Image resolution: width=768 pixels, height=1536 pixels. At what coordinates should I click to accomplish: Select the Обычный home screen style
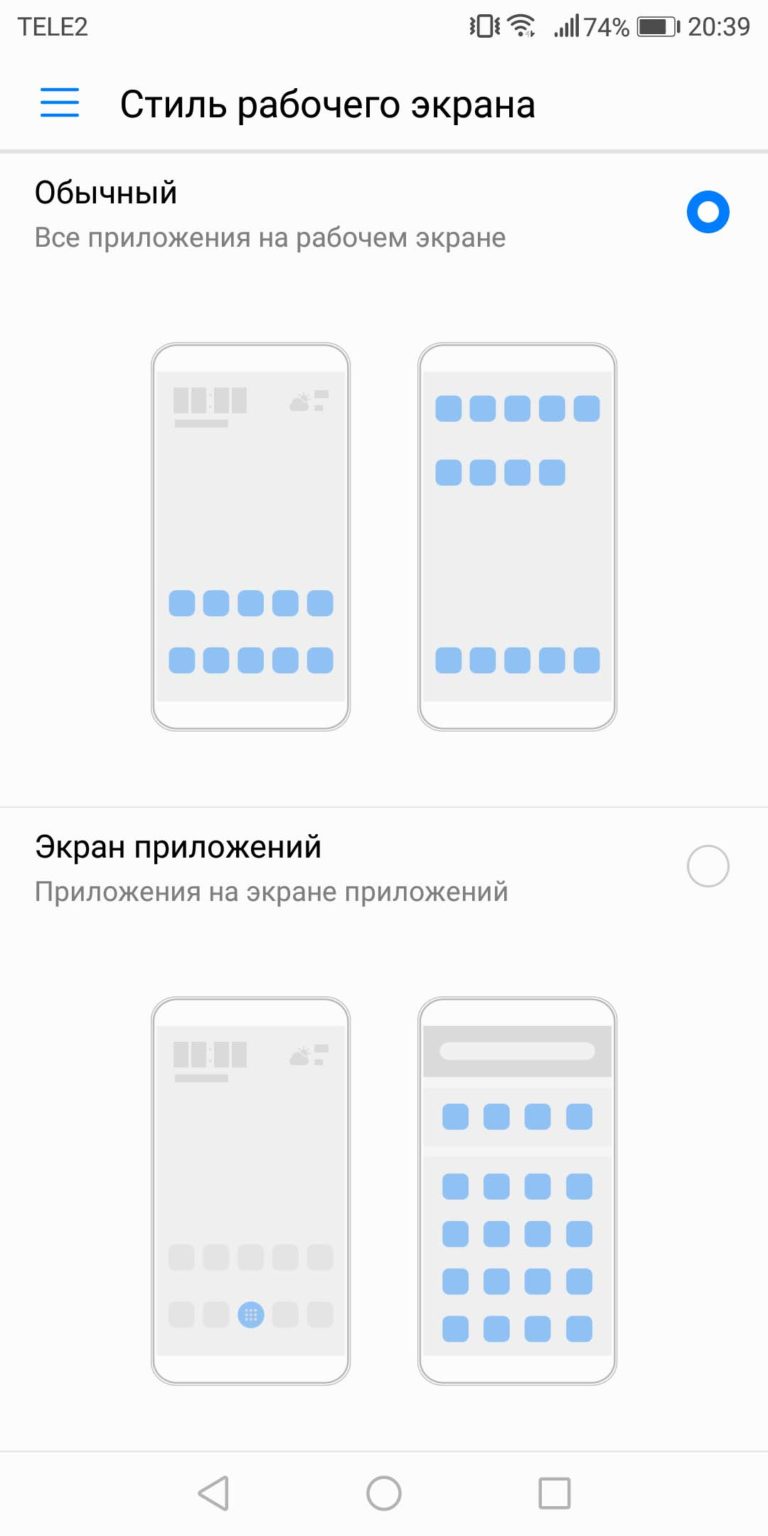point(708,212)
